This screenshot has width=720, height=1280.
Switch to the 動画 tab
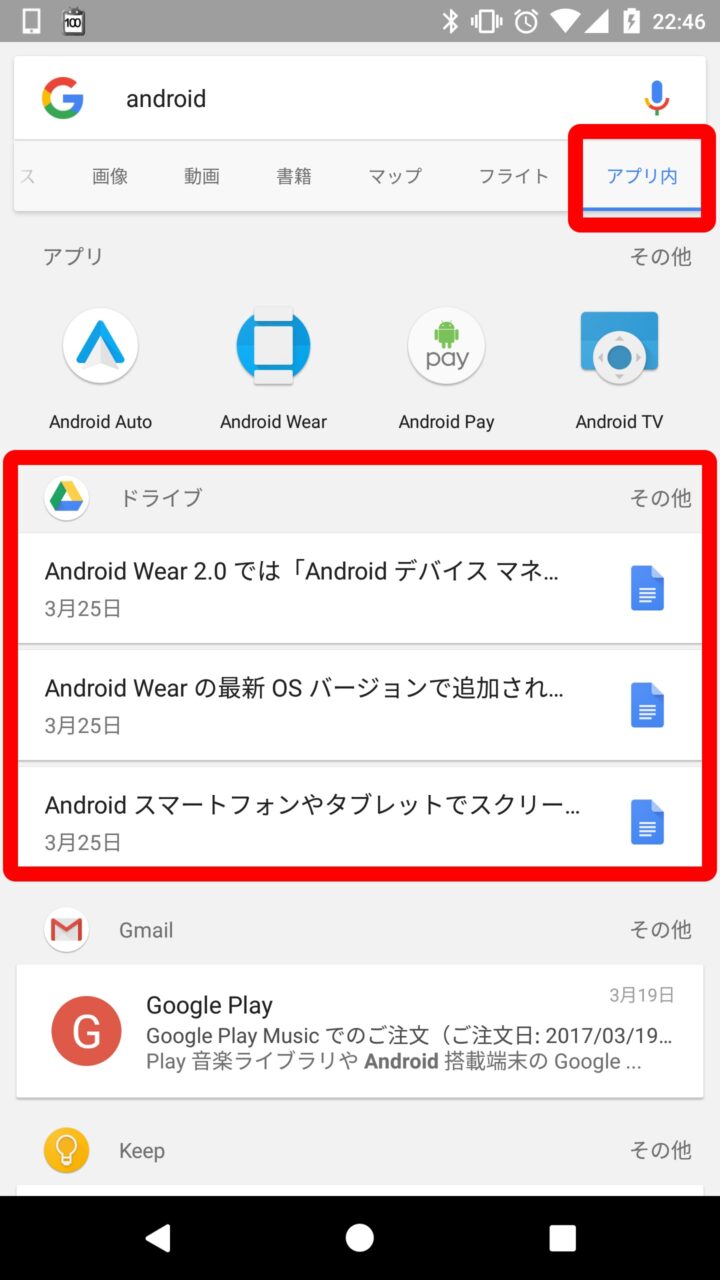[202, 176]
